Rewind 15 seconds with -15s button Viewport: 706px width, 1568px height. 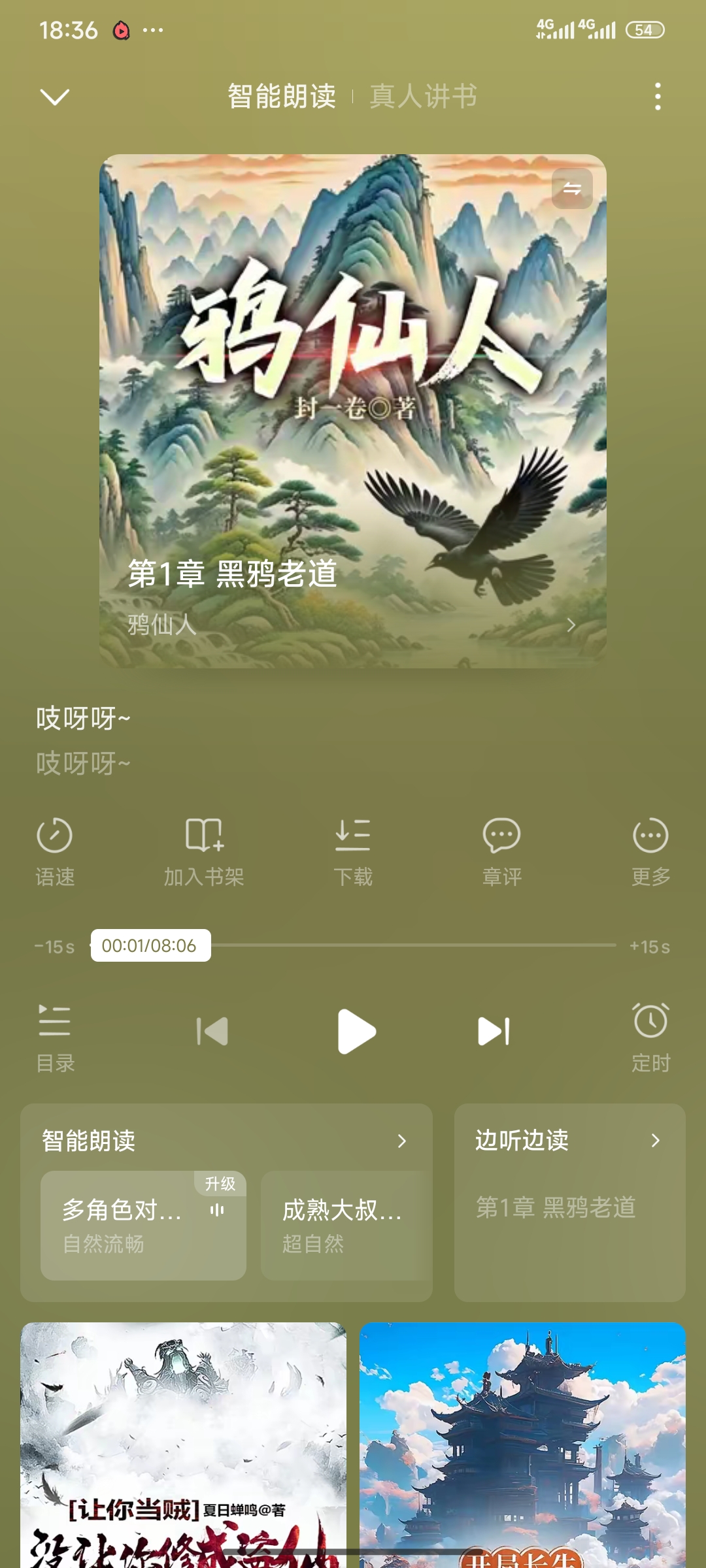[56, 945]
